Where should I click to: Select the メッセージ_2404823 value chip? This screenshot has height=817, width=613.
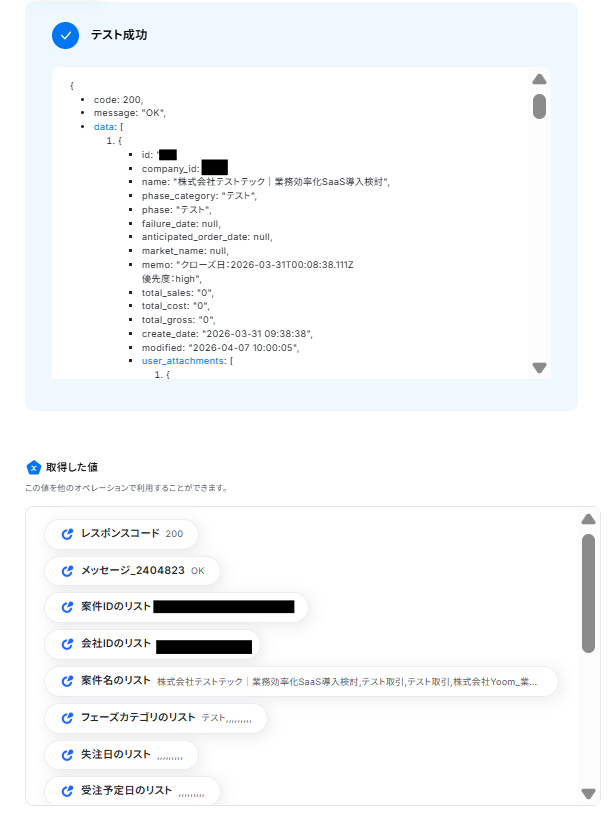[132, 571]
